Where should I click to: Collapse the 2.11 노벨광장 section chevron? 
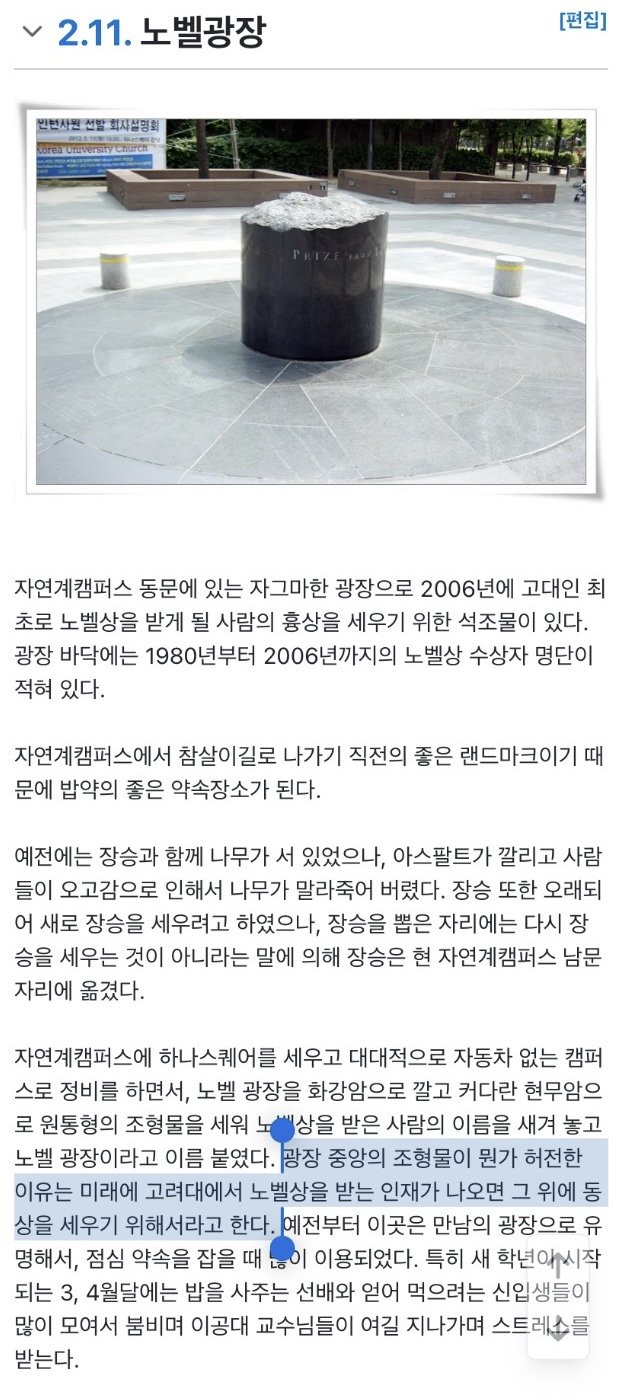32,32
